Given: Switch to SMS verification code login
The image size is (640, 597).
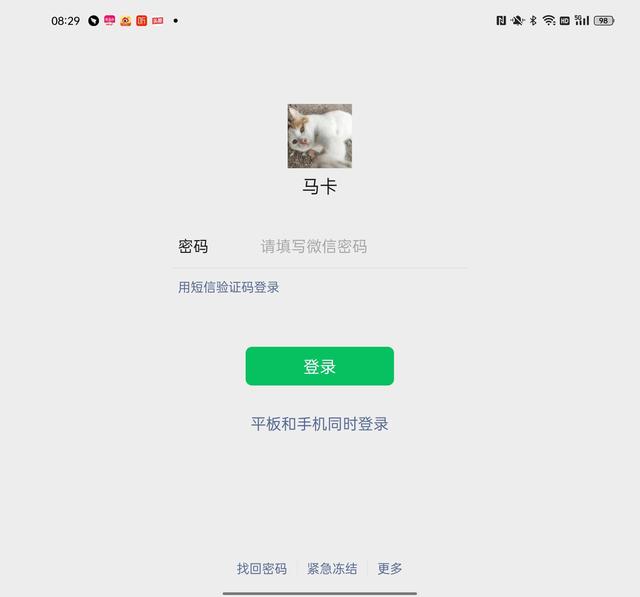Looking at the screenshot, I should [229, 287].
